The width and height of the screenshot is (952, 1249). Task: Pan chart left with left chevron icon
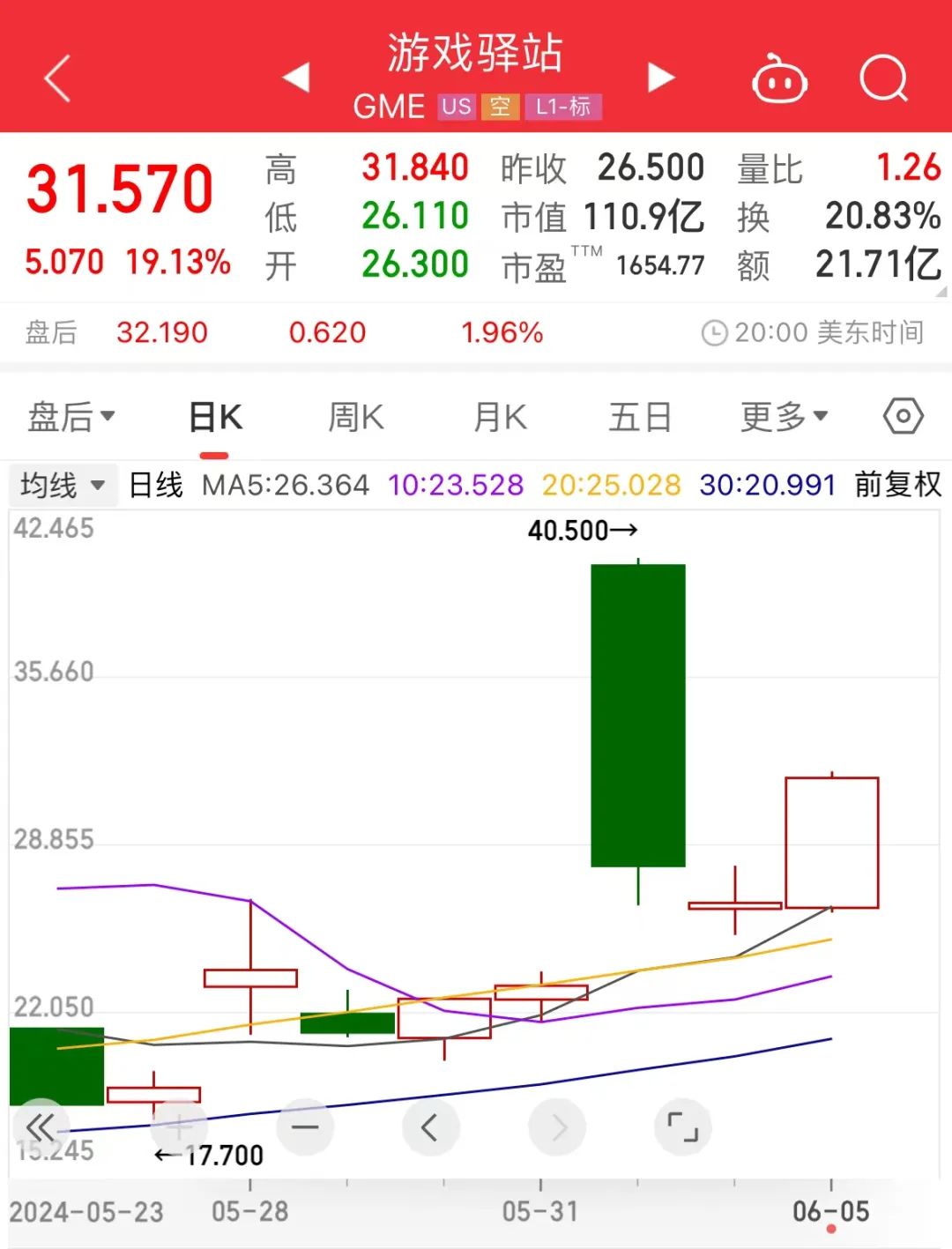(x=431, y=1126)
